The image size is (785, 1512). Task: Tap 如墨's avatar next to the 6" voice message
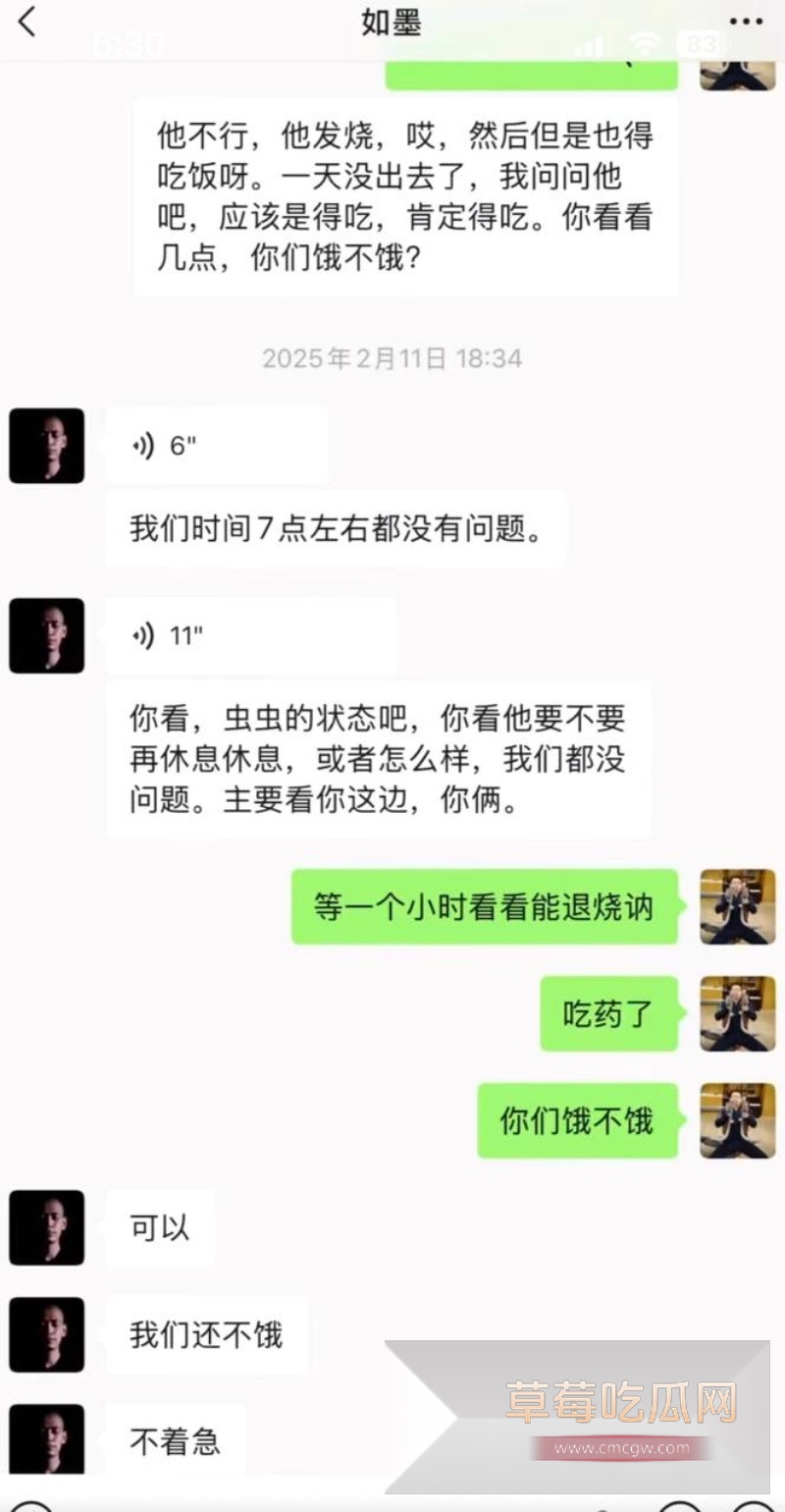[46, 445]
